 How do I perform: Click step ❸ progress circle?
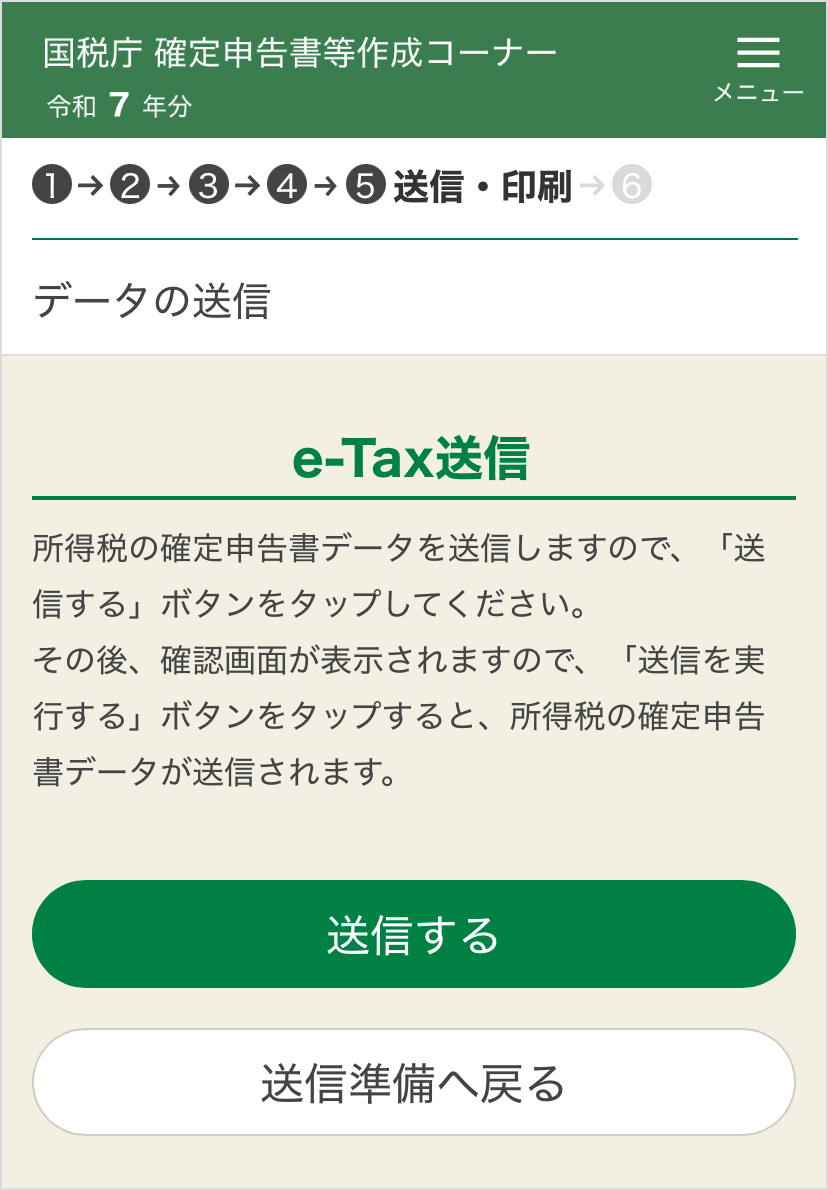tap(208, 183)
